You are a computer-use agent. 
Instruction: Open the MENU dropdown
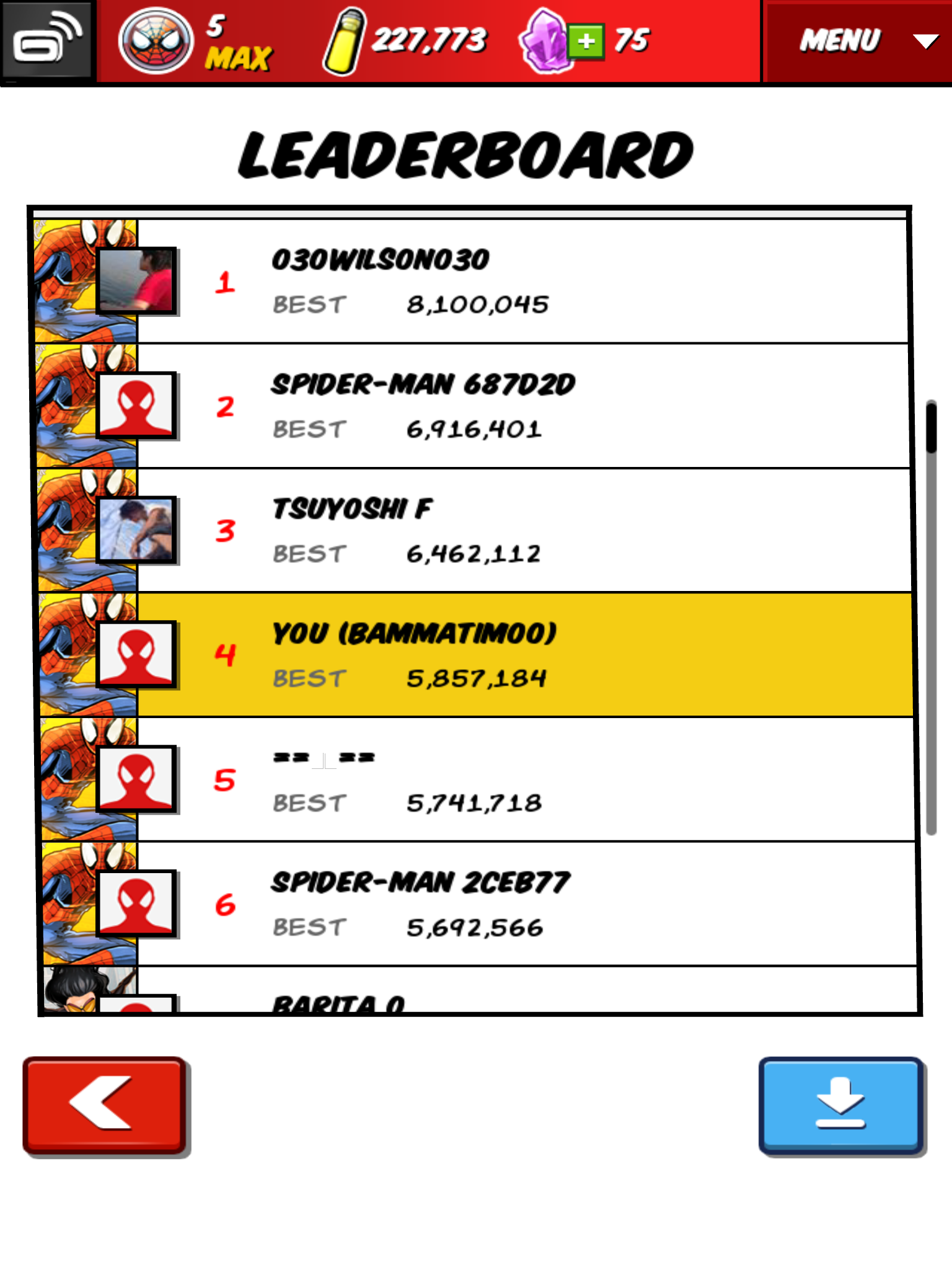(858, 41)
